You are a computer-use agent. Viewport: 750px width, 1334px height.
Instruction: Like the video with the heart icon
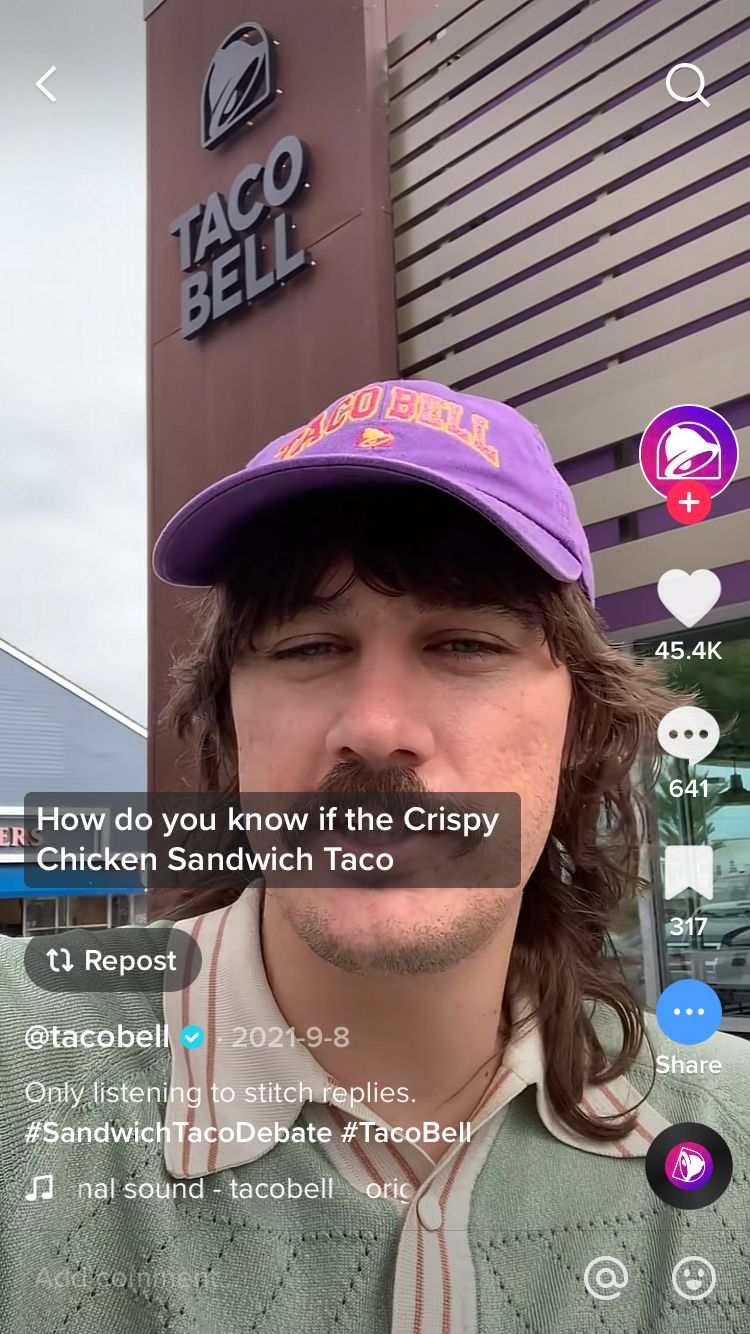coord(689,598)
